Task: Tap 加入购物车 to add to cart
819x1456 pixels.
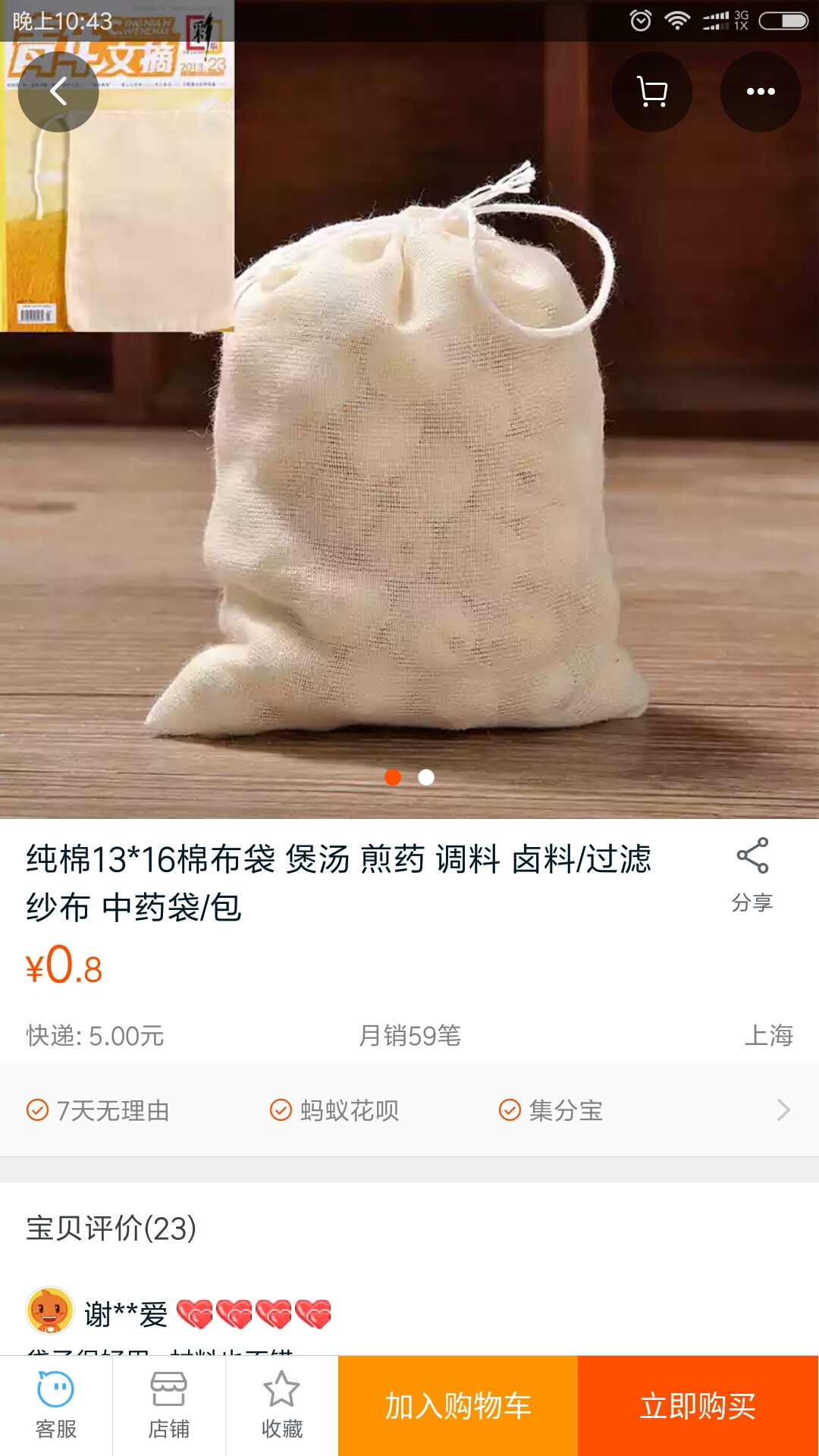Action: click(458, 1405)
